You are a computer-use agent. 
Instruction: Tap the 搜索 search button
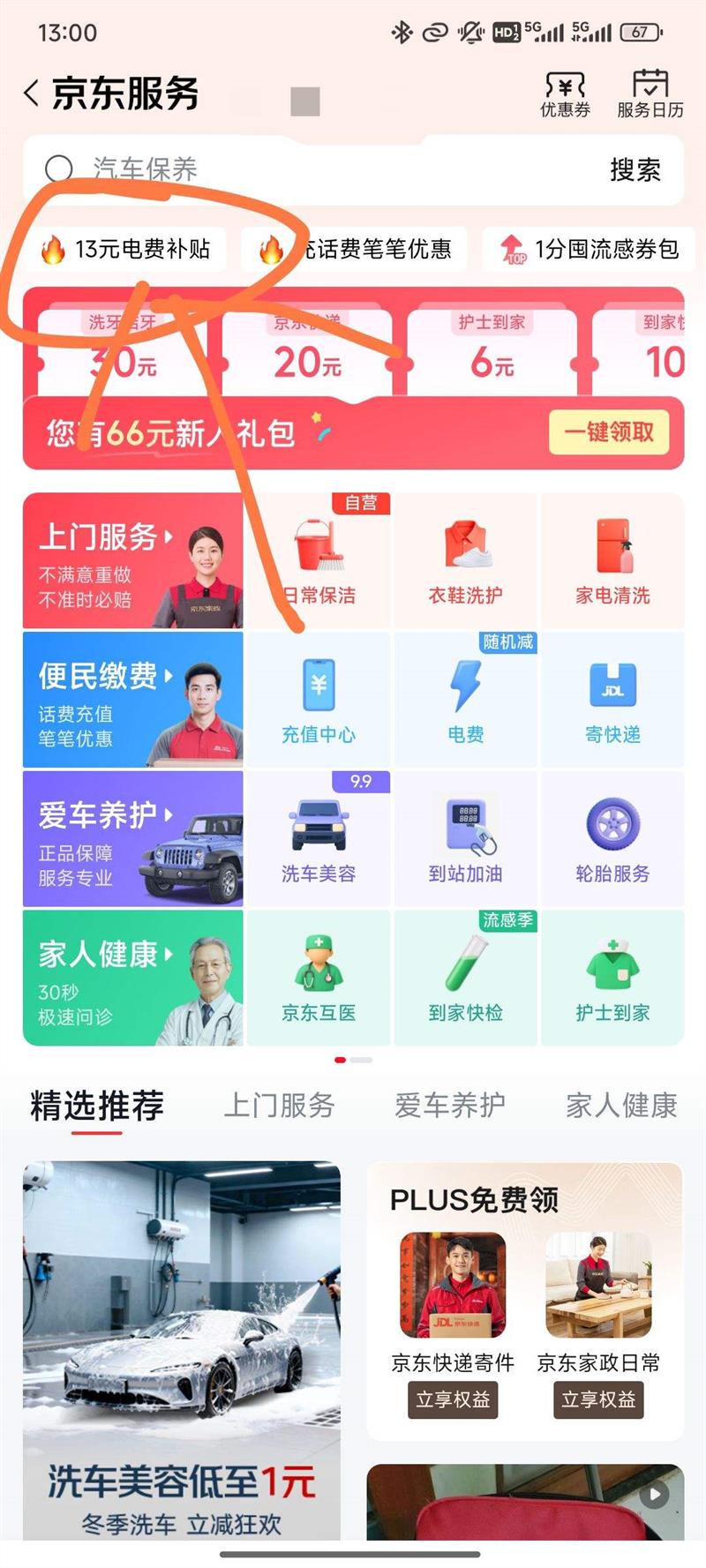click(635, 171)
